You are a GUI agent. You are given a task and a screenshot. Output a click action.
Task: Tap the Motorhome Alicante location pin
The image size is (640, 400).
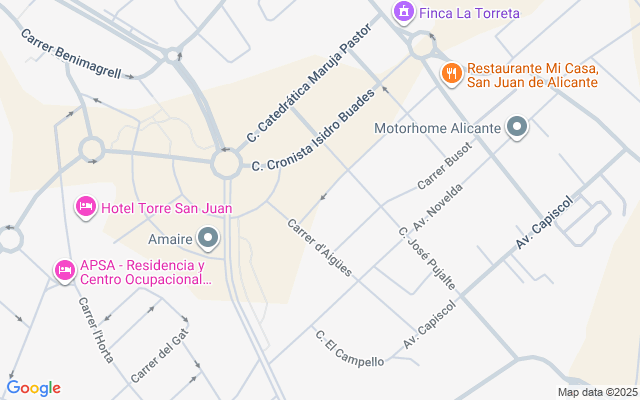(x=517, y=127)
